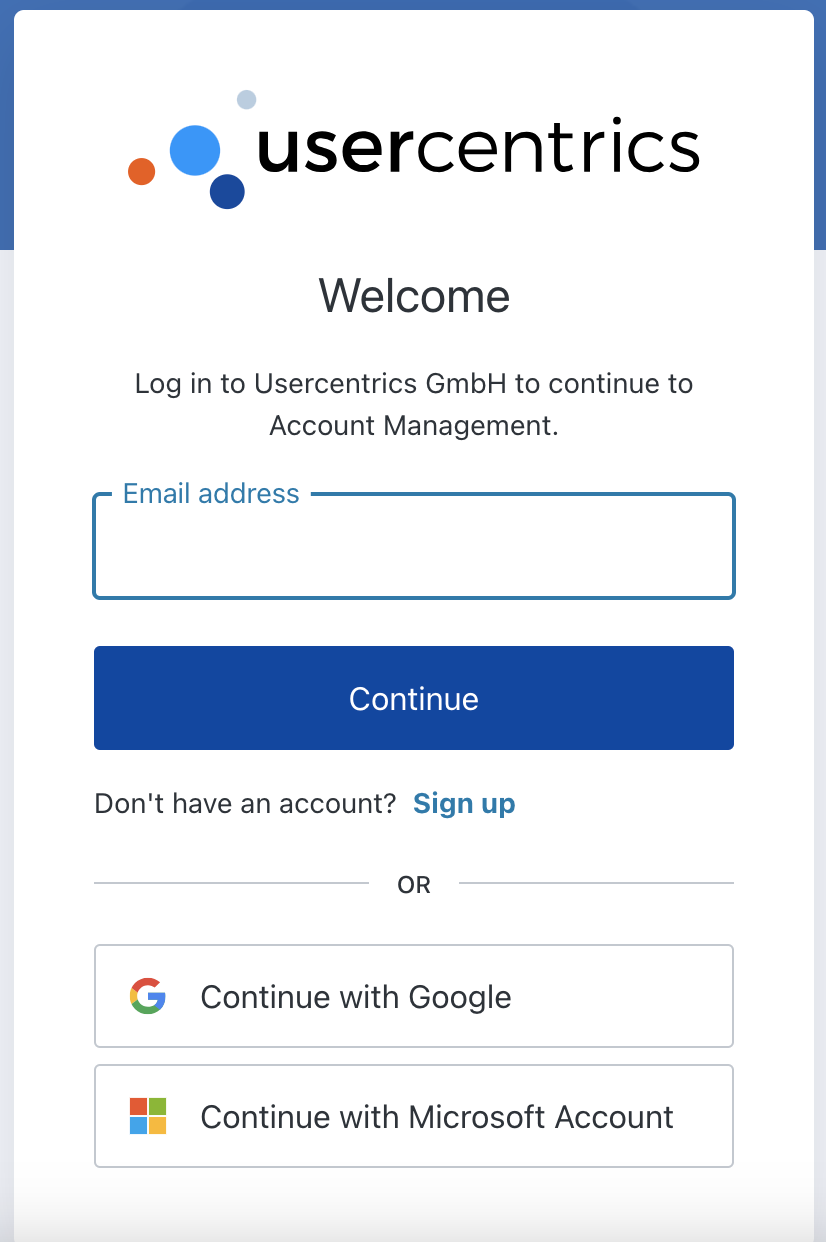Click the Email address label
This screenshot has height=1242, width=826.
[210, 493]
